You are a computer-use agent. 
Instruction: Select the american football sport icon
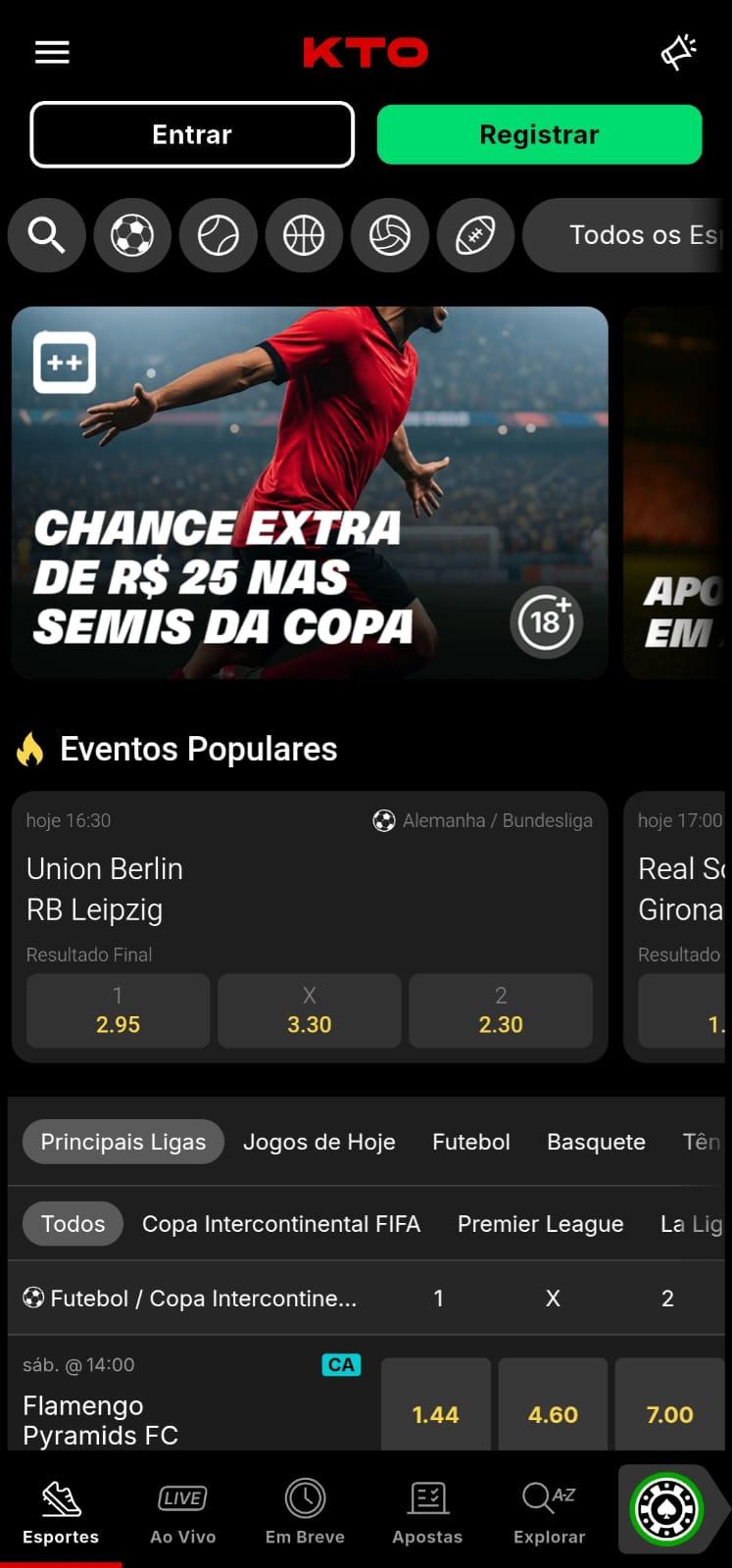[x=476, y=235]
